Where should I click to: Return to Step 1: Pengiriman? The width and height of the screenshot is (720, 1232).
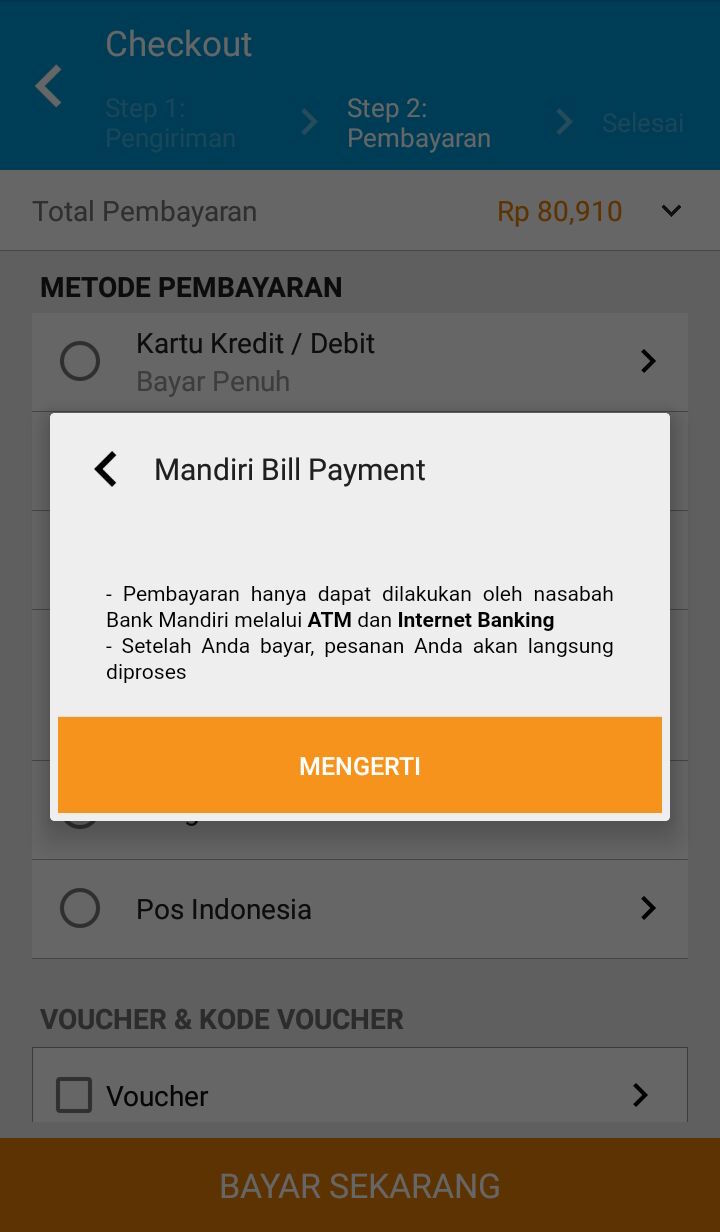click(x=171, y=123)
